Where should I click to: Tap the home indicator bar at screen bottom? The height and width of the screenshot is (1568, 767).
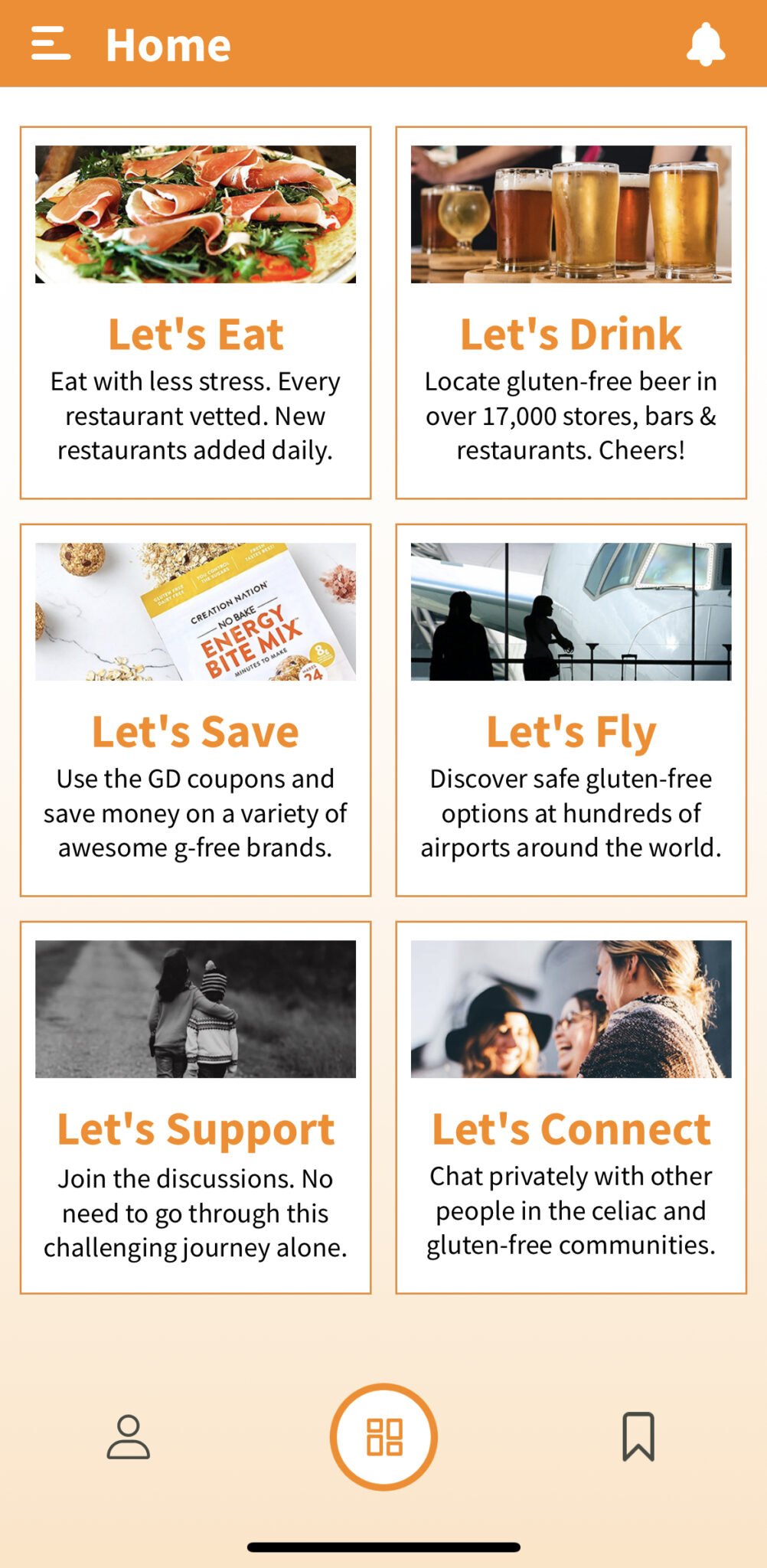click(x=383, y=1547)
